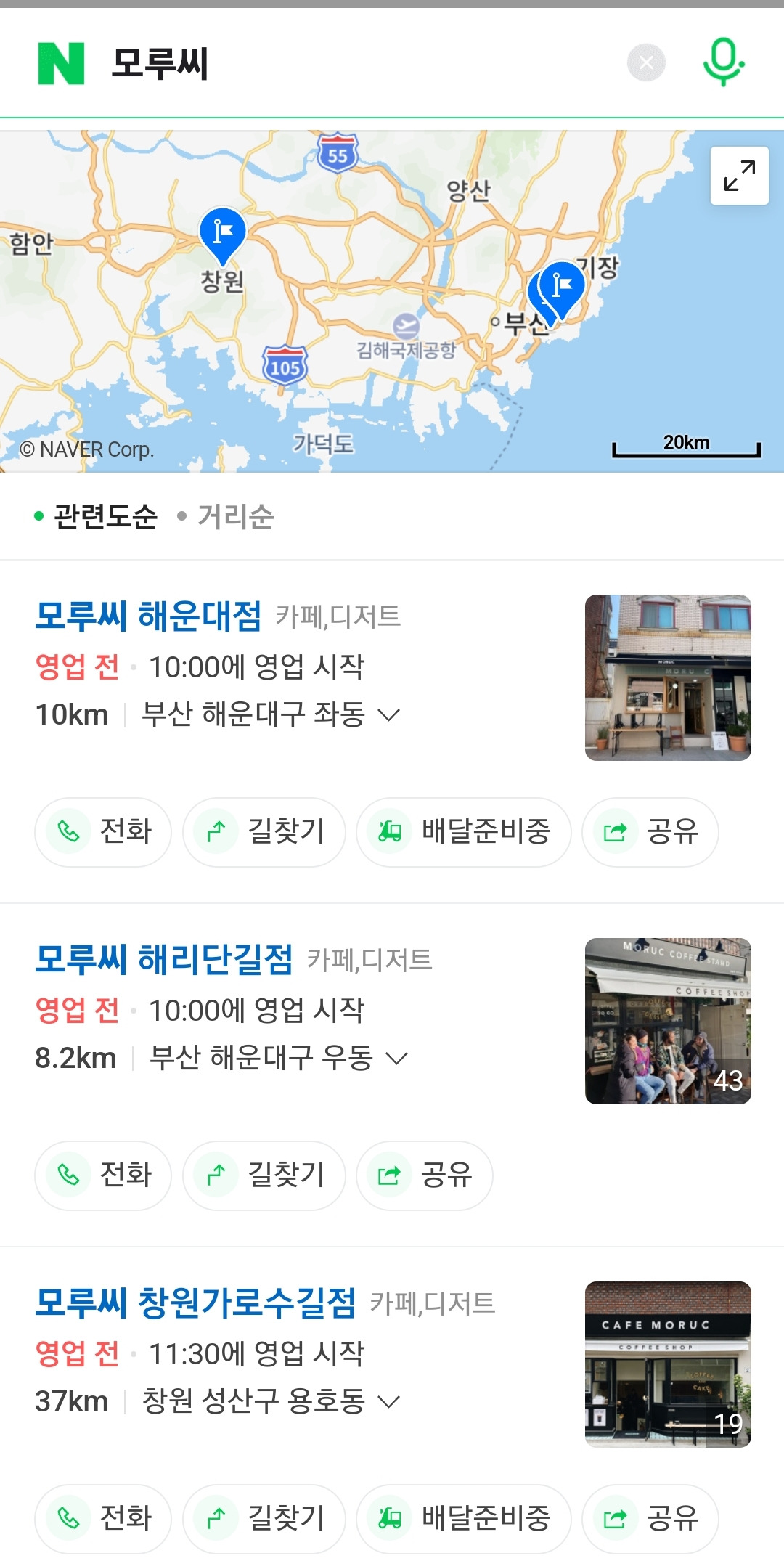The width and height of the screenshot is (784, 1561).
Task: Open 모루씨 해운대점 listing
Action: pos(148,616)
